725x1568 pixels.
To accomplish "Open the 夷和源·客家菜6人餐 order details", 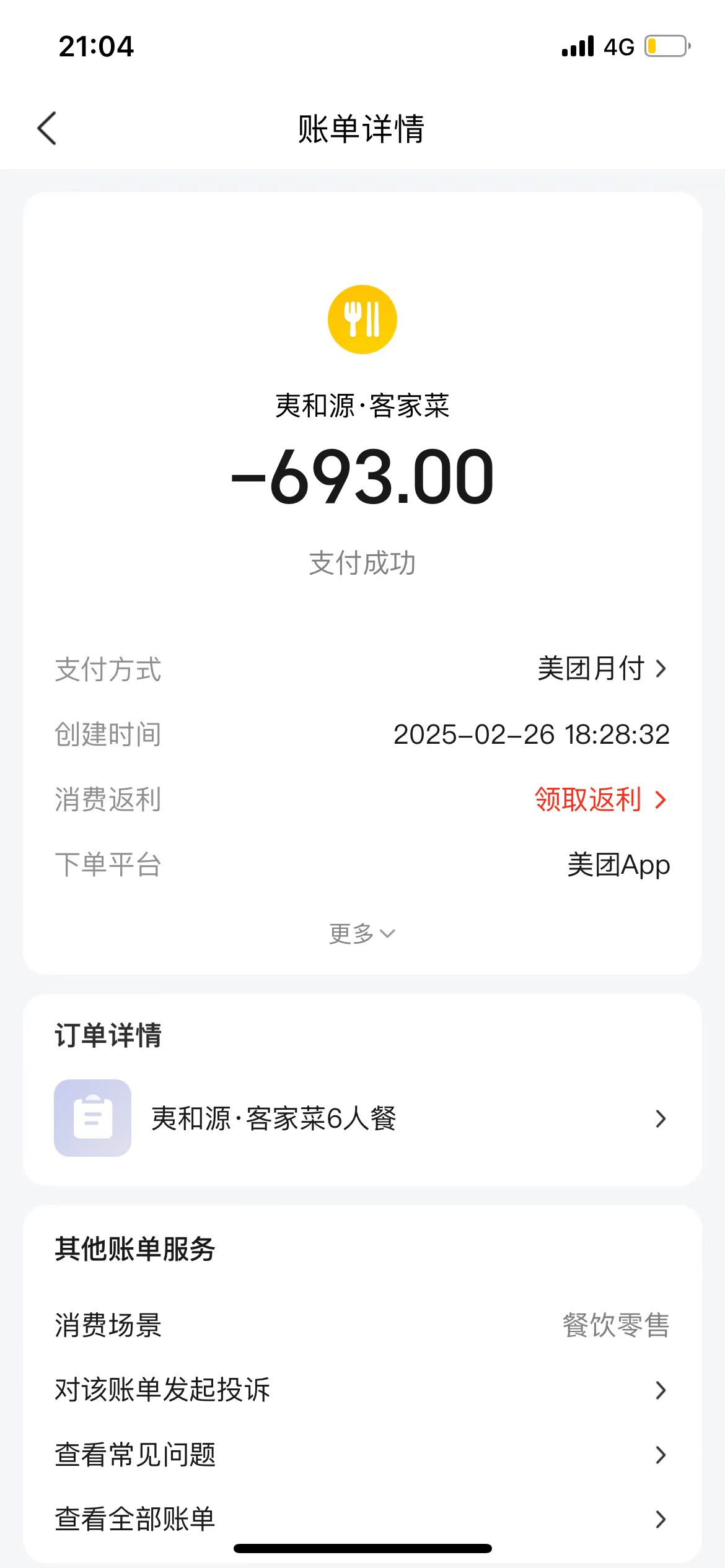I will 362,1118.
